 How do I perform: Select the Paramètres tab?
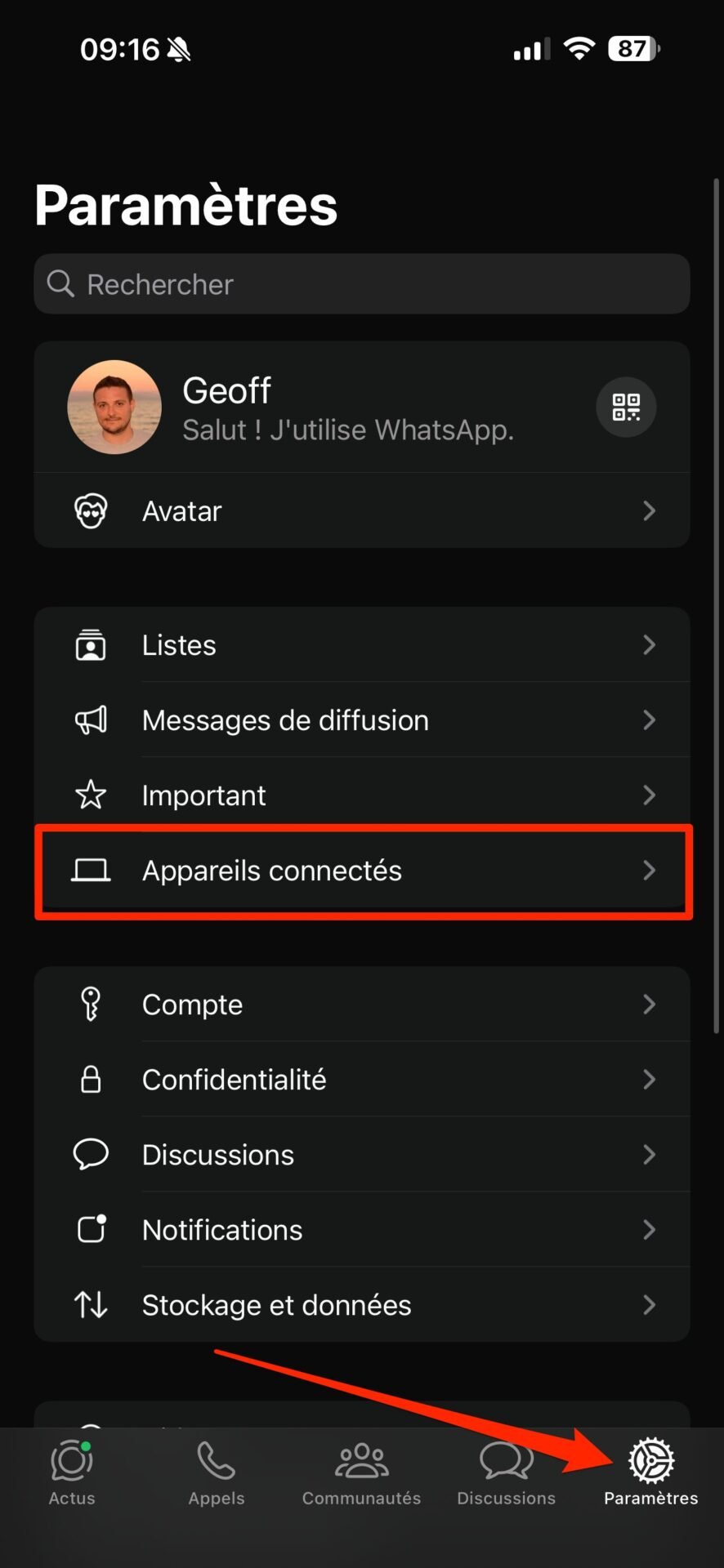point(651,1473)
